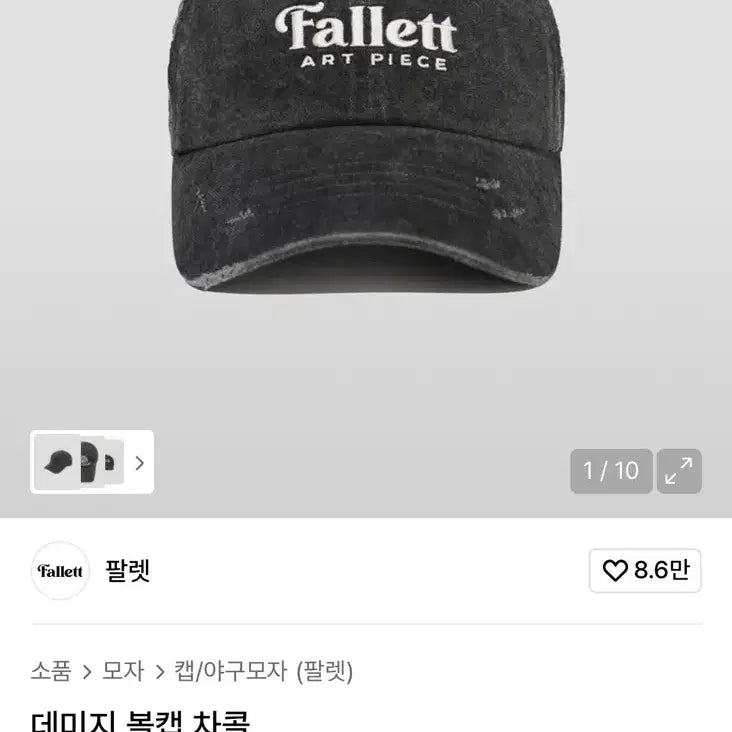Go to the 소품 category

tap(51, 670)
